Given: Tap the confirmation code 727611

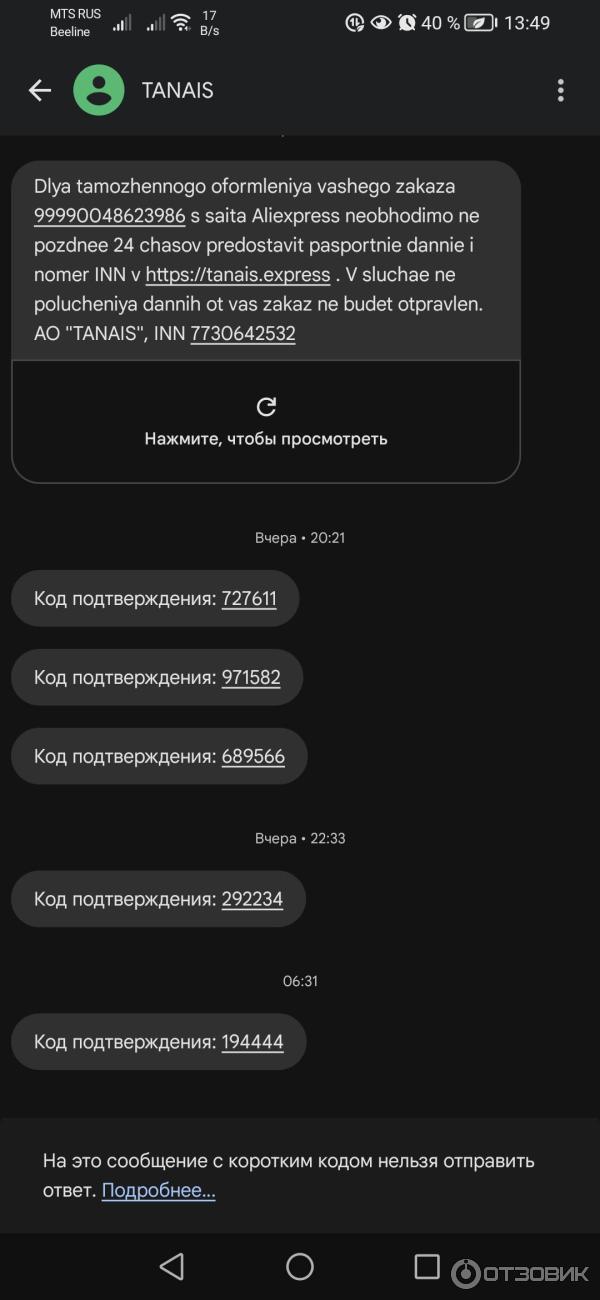Looking at the screenshot, I should 249,599.
